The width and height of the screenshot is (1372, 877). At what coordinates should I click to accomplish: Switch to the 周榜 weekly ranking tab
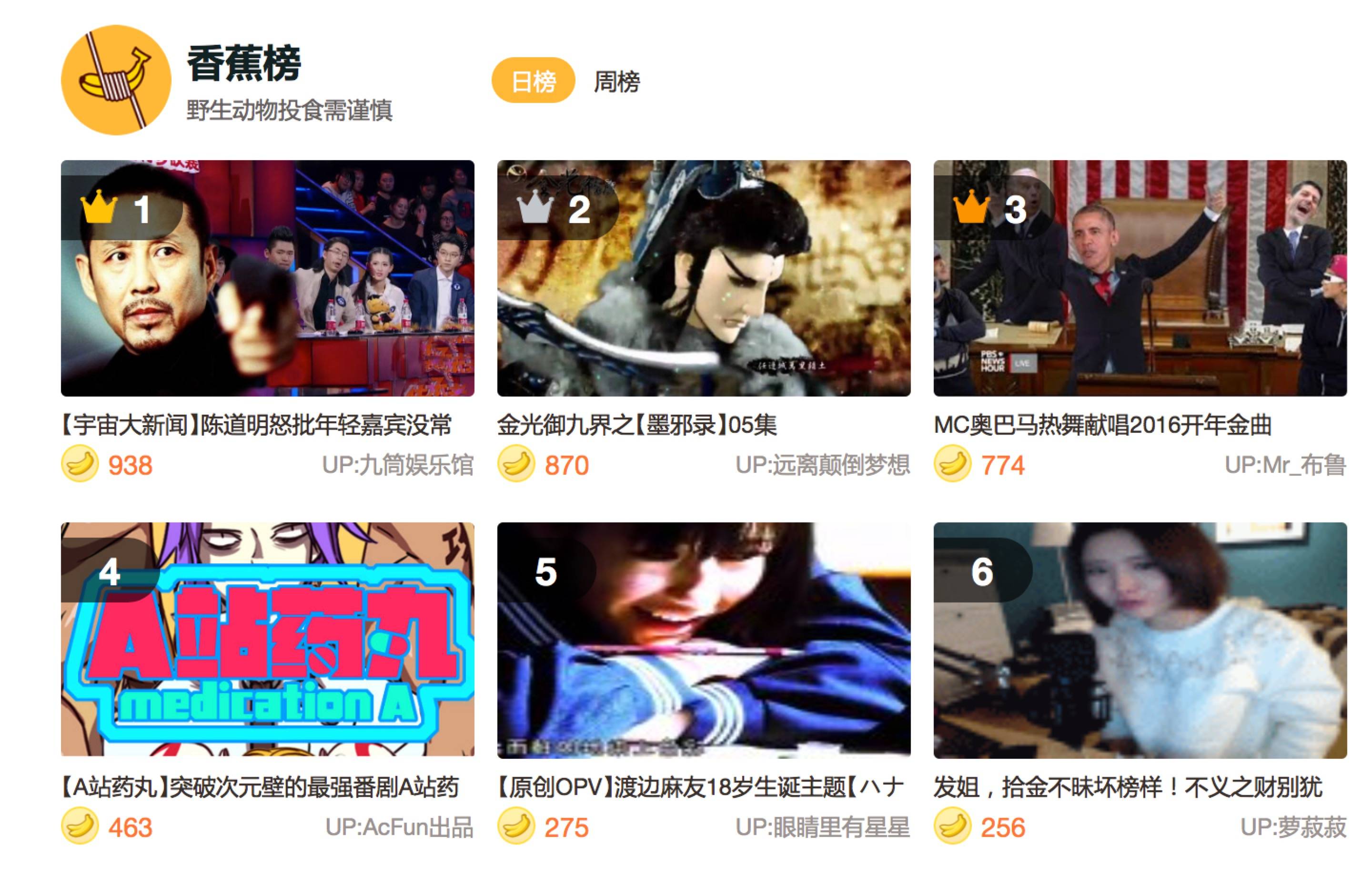click(x=616, y=82)
